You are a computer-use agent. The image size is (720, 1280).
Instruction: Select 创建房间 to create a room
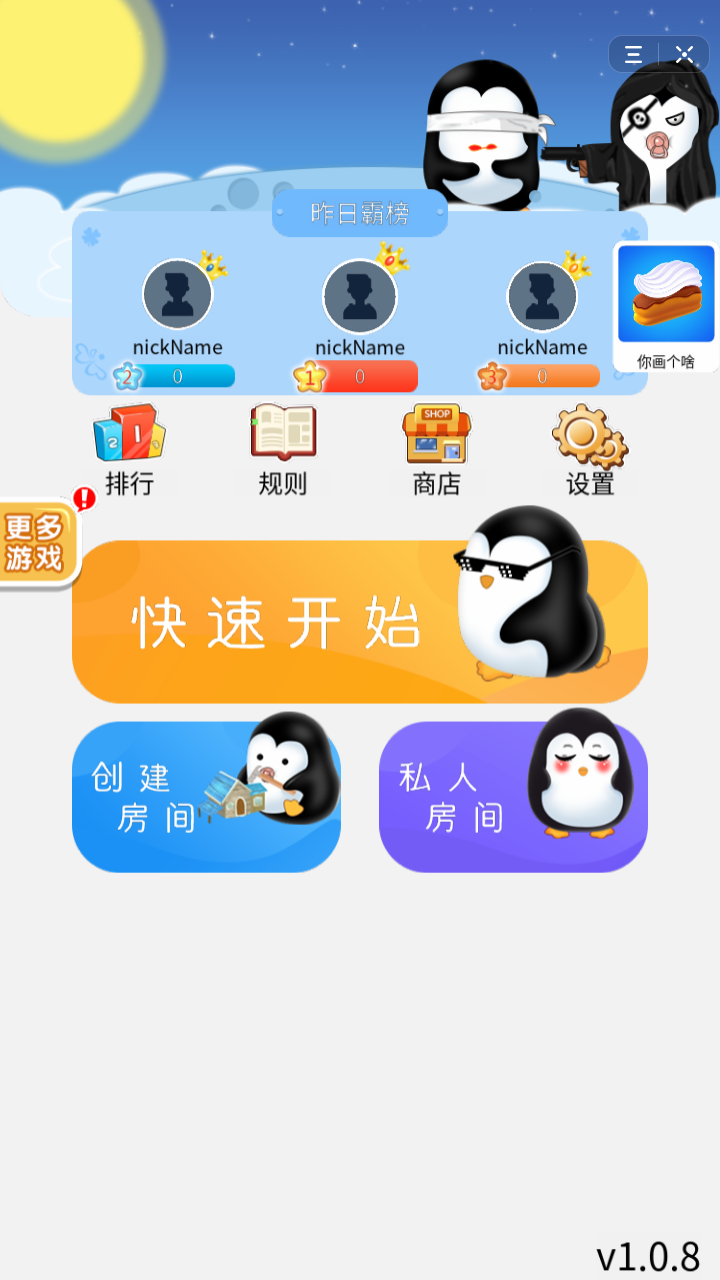pos(206,797)
